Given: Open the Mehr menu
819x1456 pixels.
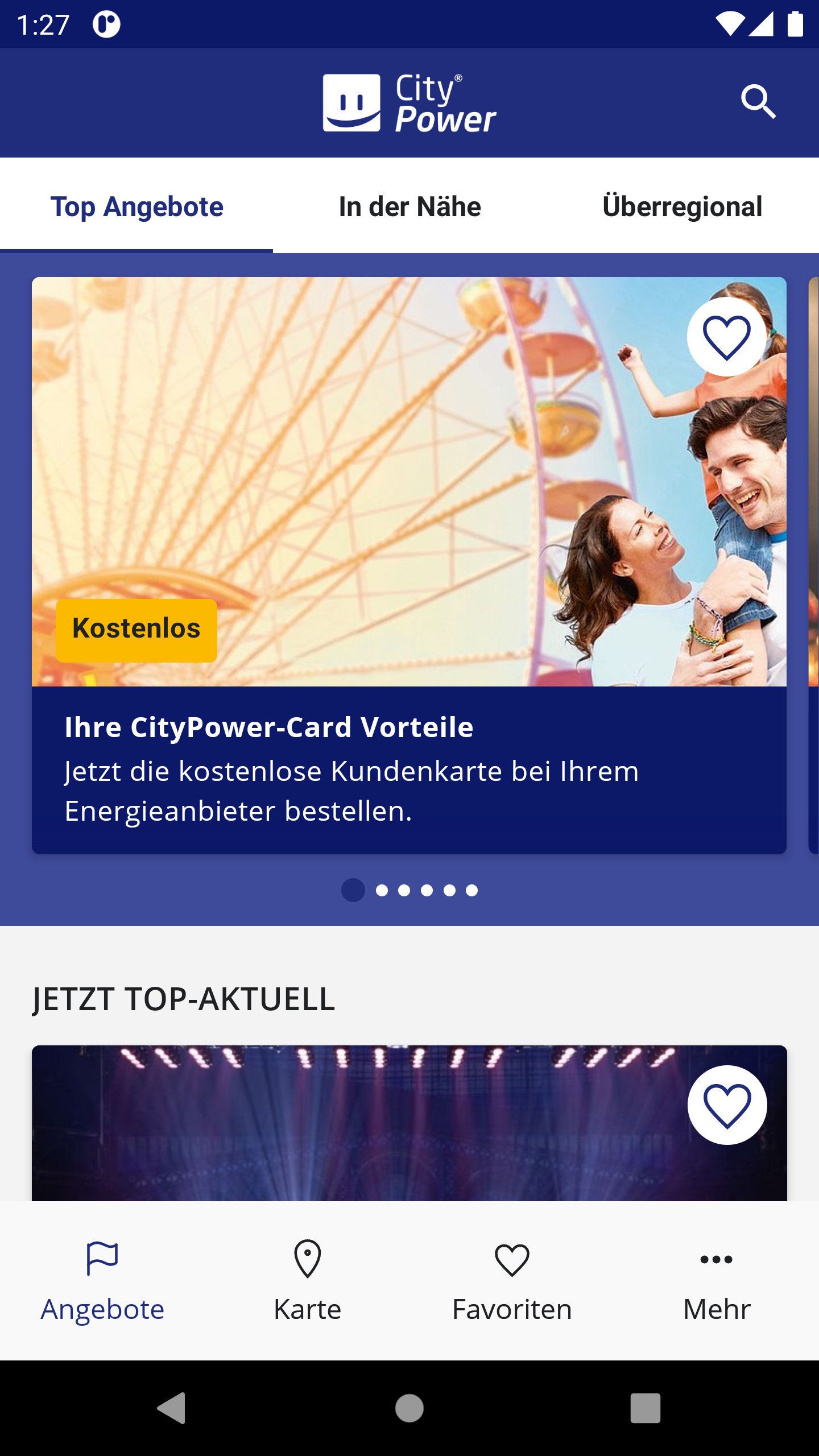Looking at the screenshot, I should point(717,1281).
